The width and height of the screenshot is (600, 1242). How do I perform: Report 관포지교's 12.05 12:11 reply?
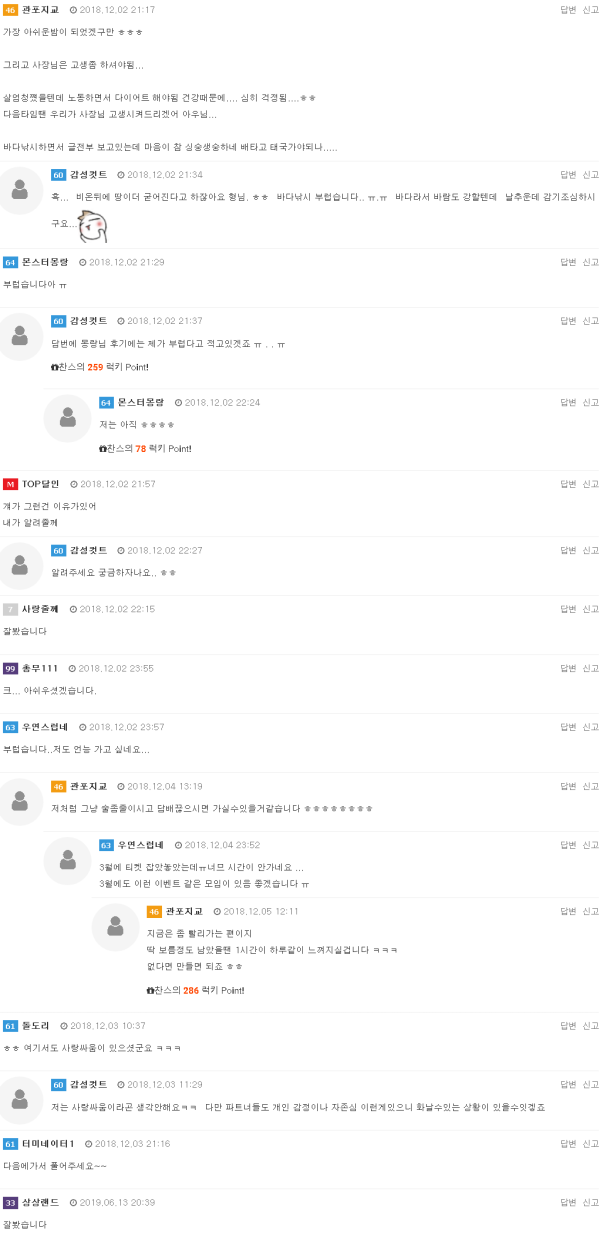pyautogui.click(x=591, y=911)
